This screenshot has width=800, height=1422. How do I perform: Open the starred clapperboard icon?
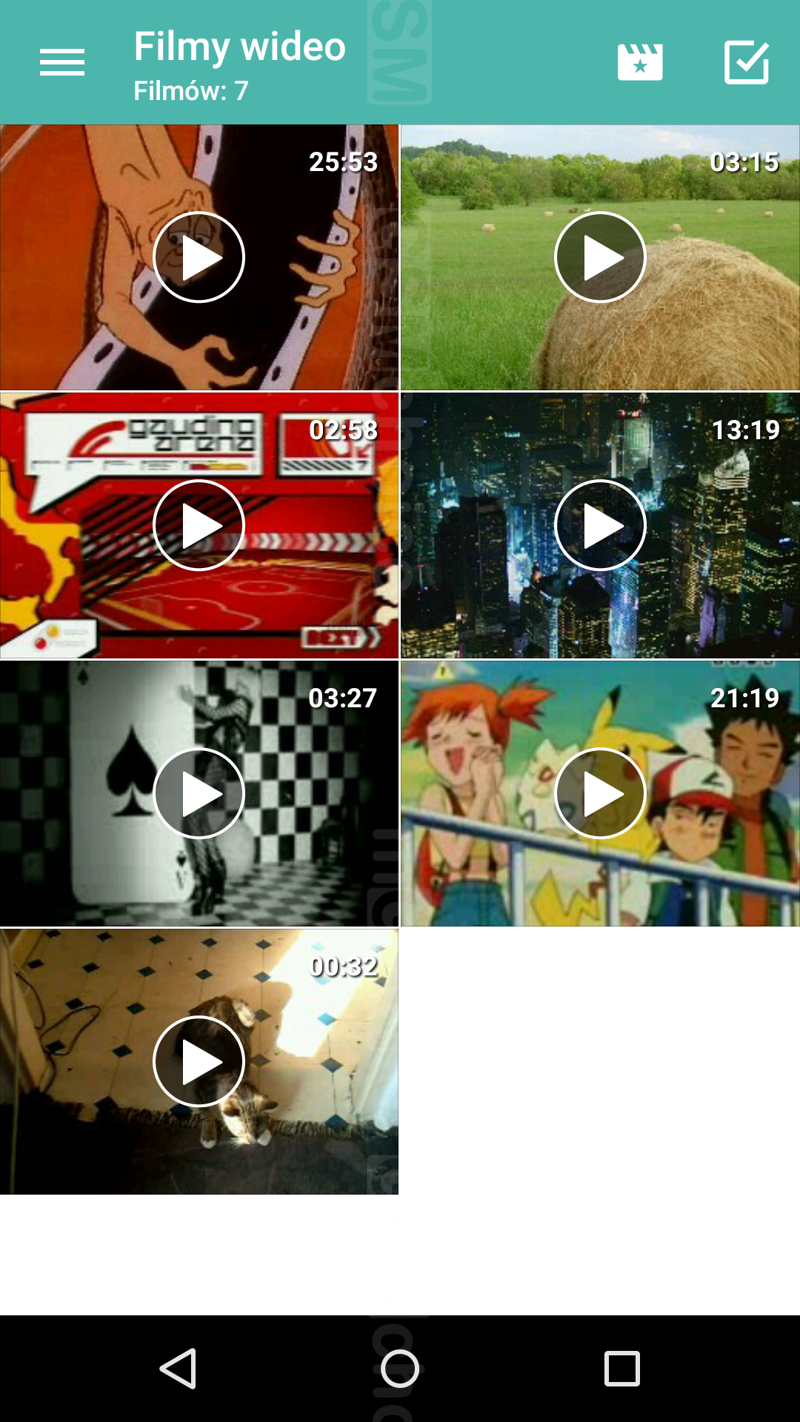click(640, 62)
